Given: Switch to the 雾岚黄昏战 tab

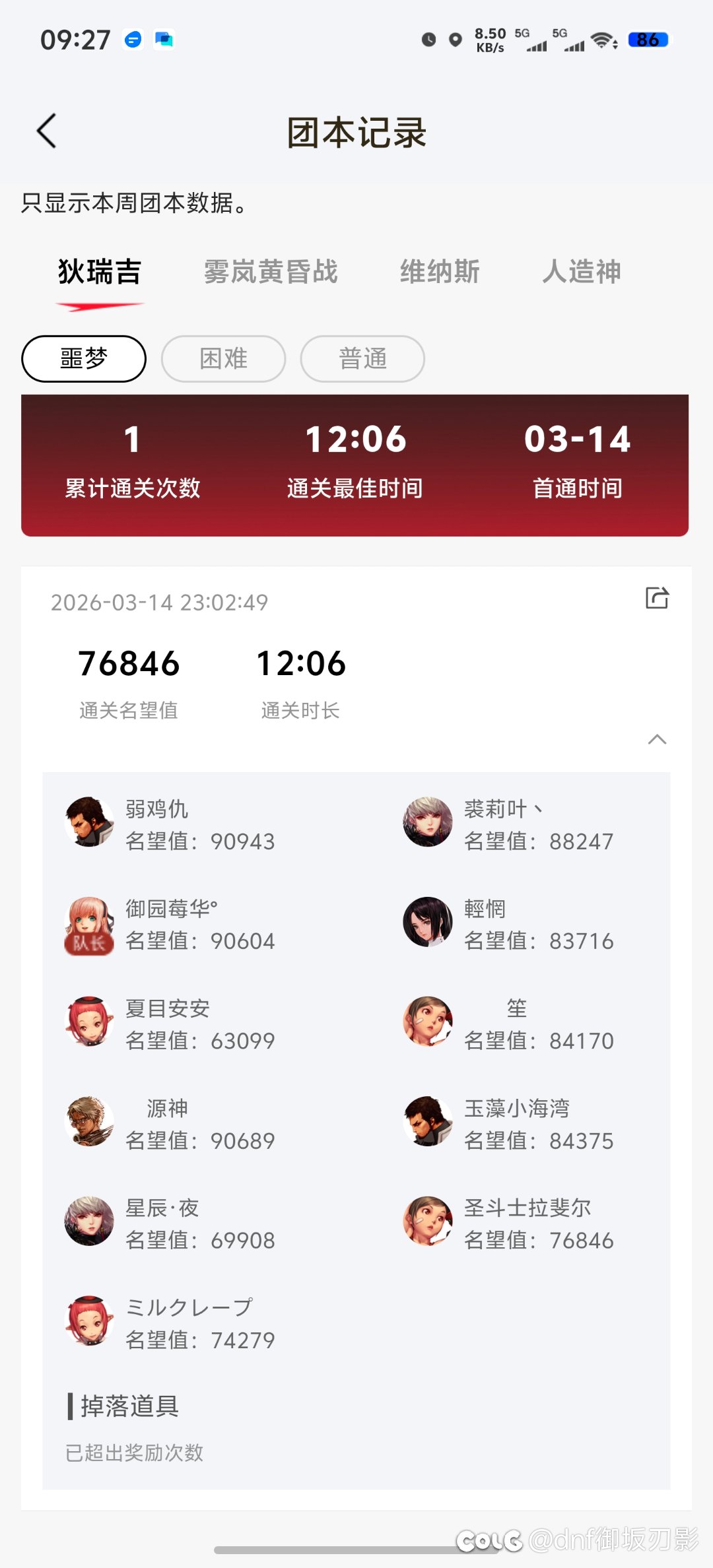Looking at the screenshot, I should [x=270, y=272].
